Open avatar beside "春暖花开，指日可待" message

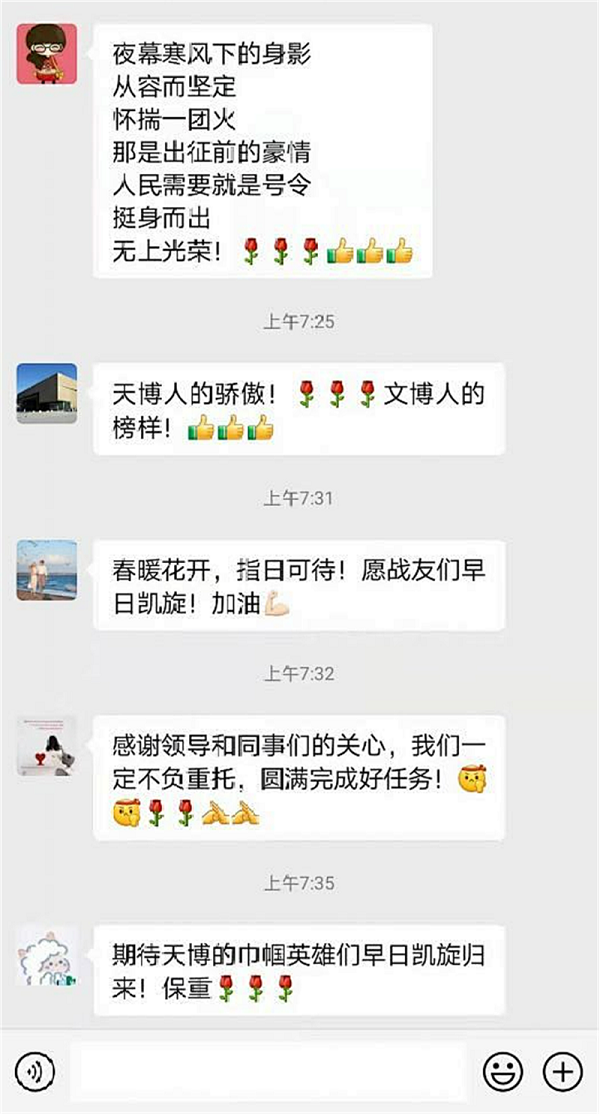(x=47, y=570)
